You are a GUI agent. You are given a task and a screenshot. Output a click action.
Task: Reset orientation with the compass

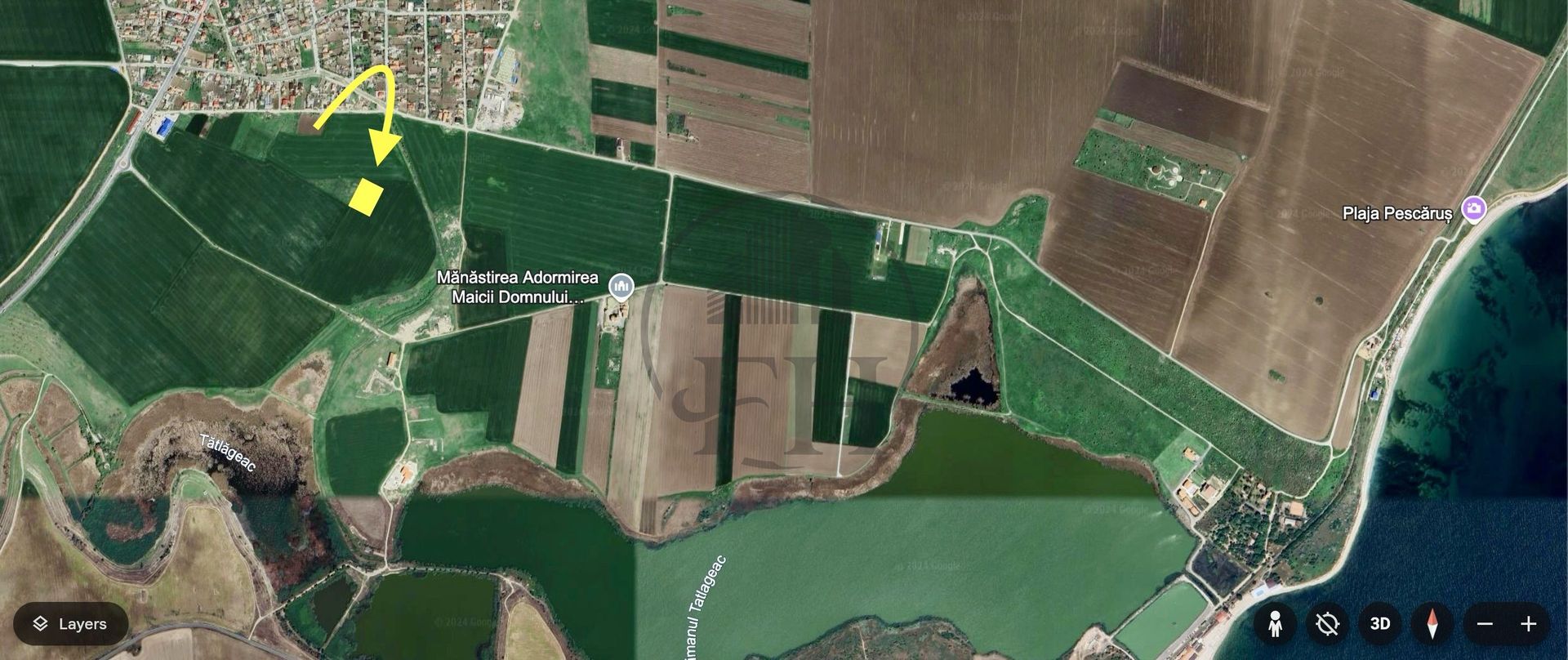pos(1432,625)
